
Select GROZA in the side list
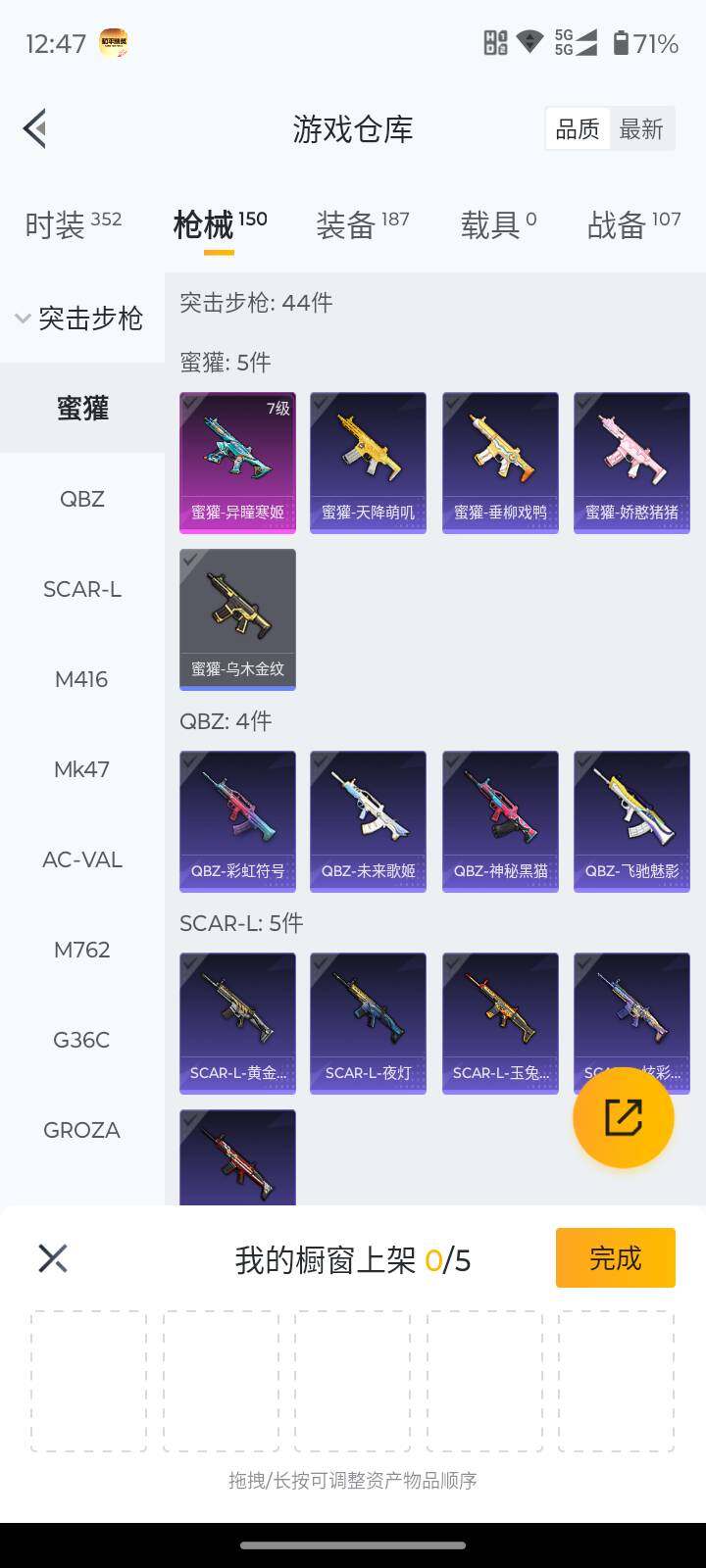[82, 1130]
